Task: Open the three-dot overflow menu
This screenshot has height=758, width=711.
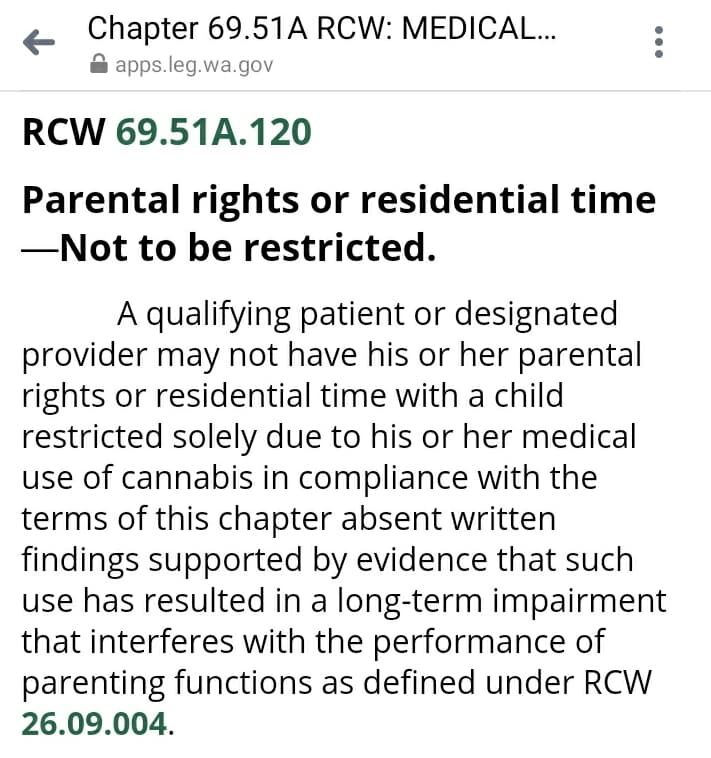Action: [658, 42]
